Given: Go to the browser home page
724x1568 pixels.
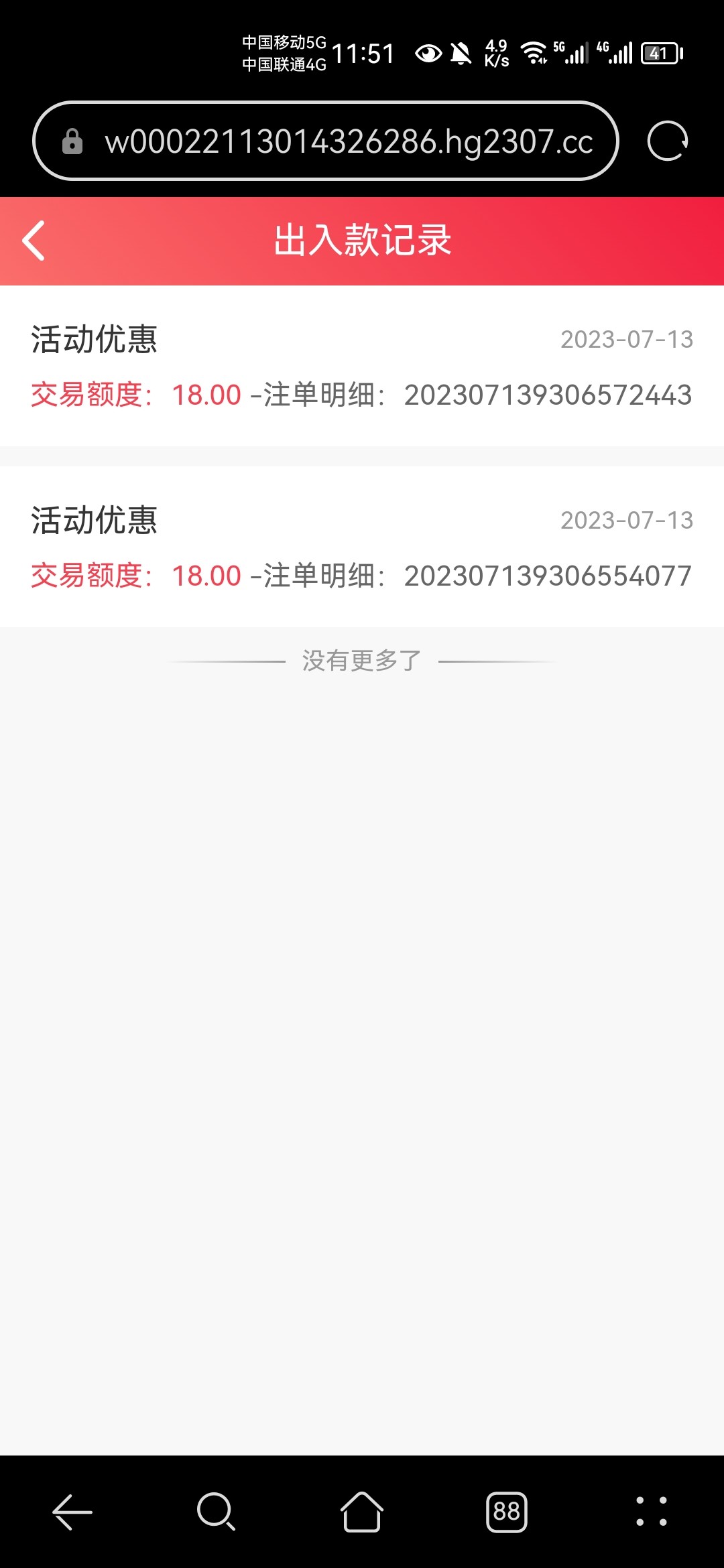Looking at the screenshot, I should (x=362, y=1512).
